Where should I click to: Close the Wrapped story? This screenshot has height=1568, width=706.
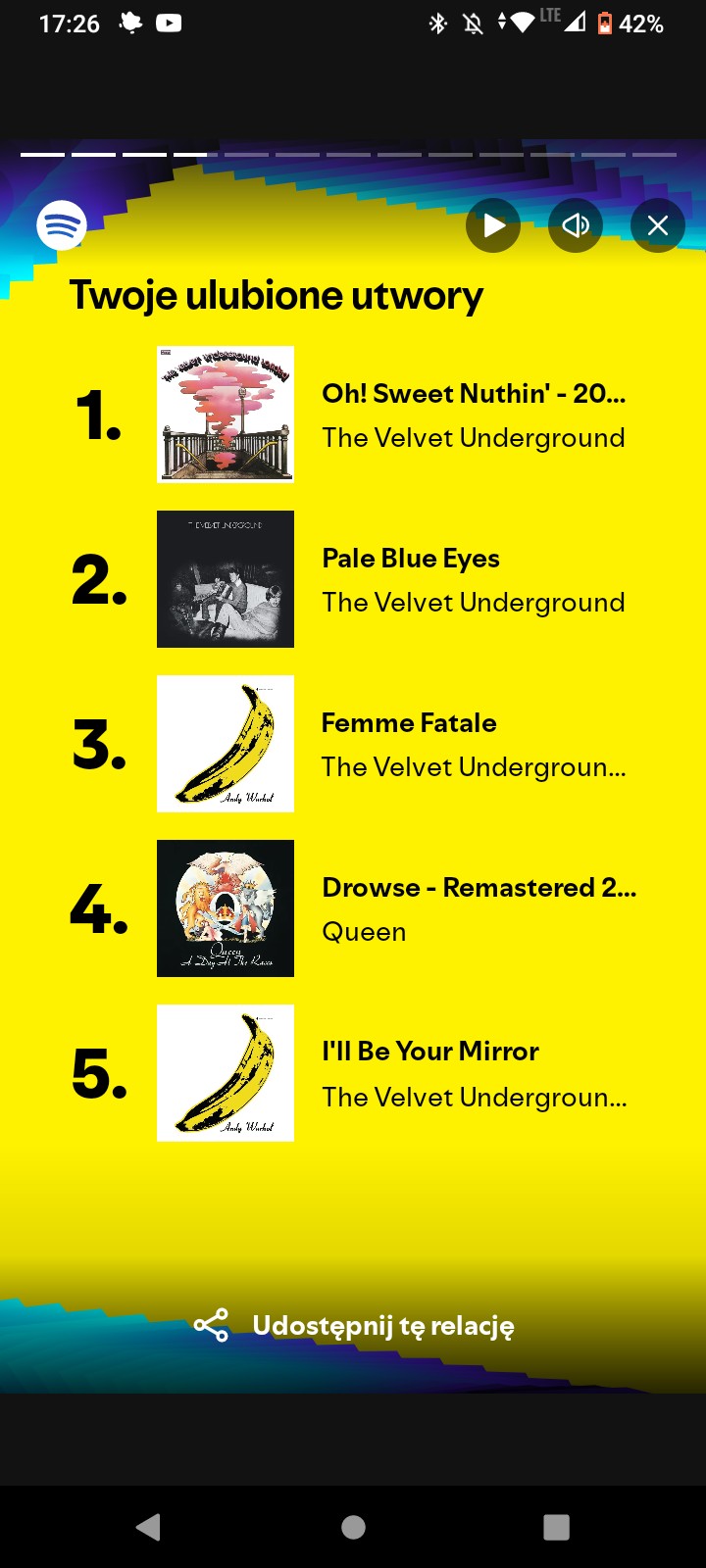pos(658,226)
